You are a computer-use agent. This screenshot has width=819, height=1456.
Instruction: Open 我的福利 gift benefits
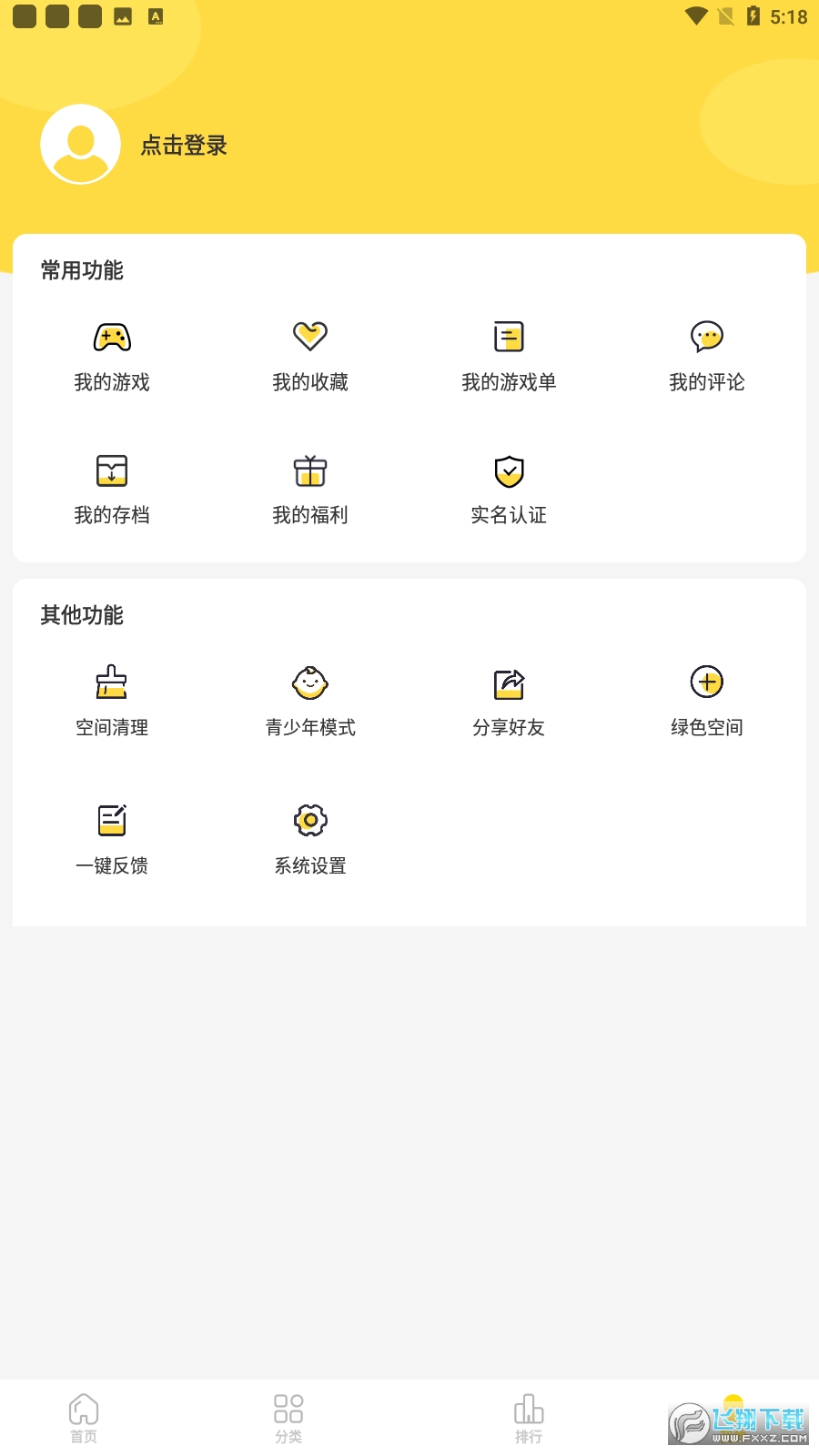(x=309, y=488)
